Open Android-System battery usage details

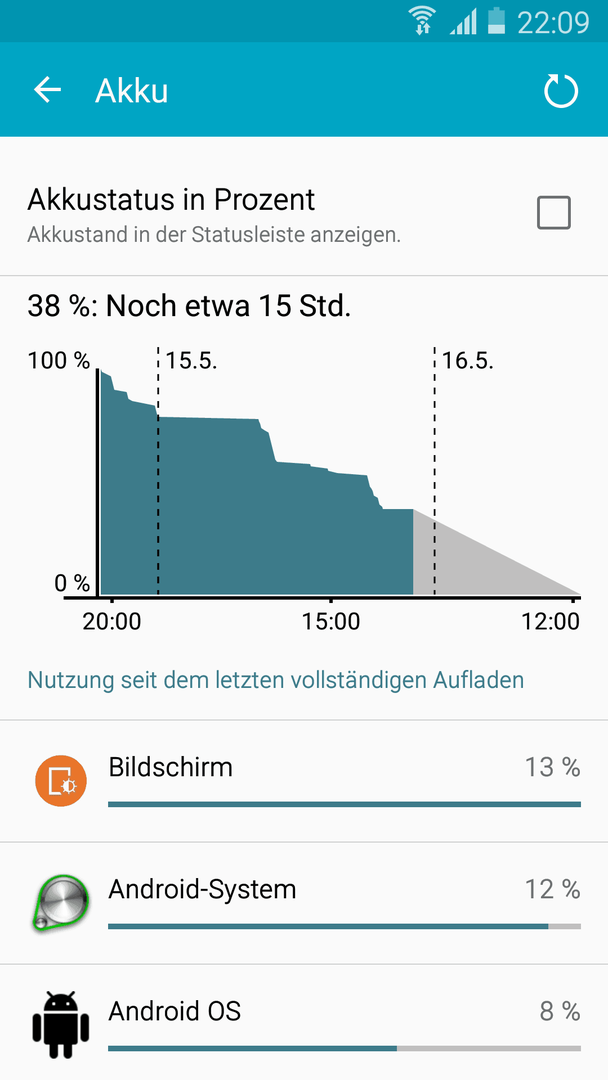click(x=304, y=903)
